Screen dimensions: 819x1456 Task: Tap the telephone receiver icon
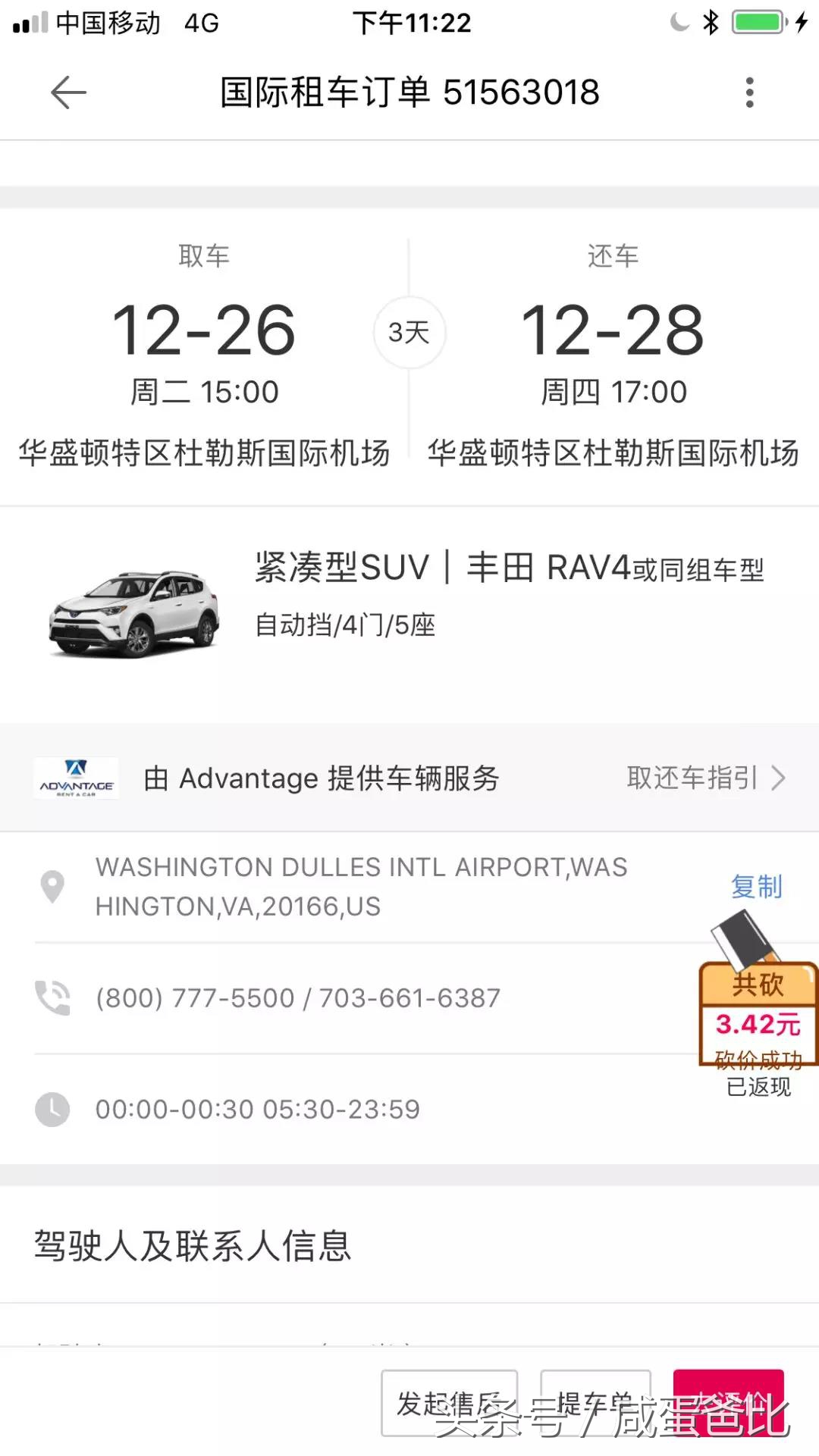(x=52, y=997)
